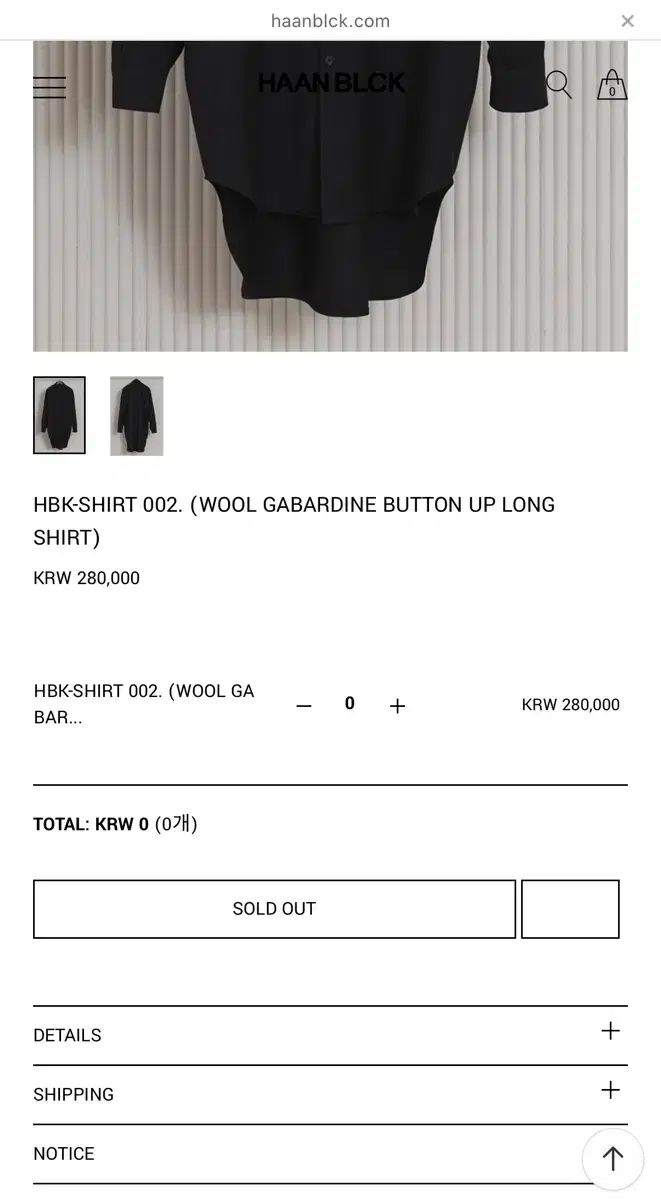Viewport: 661px width, 1200px height.
Task: Expand the NOTICE section
Action: pyautogui.click(x=300, y=1153)
